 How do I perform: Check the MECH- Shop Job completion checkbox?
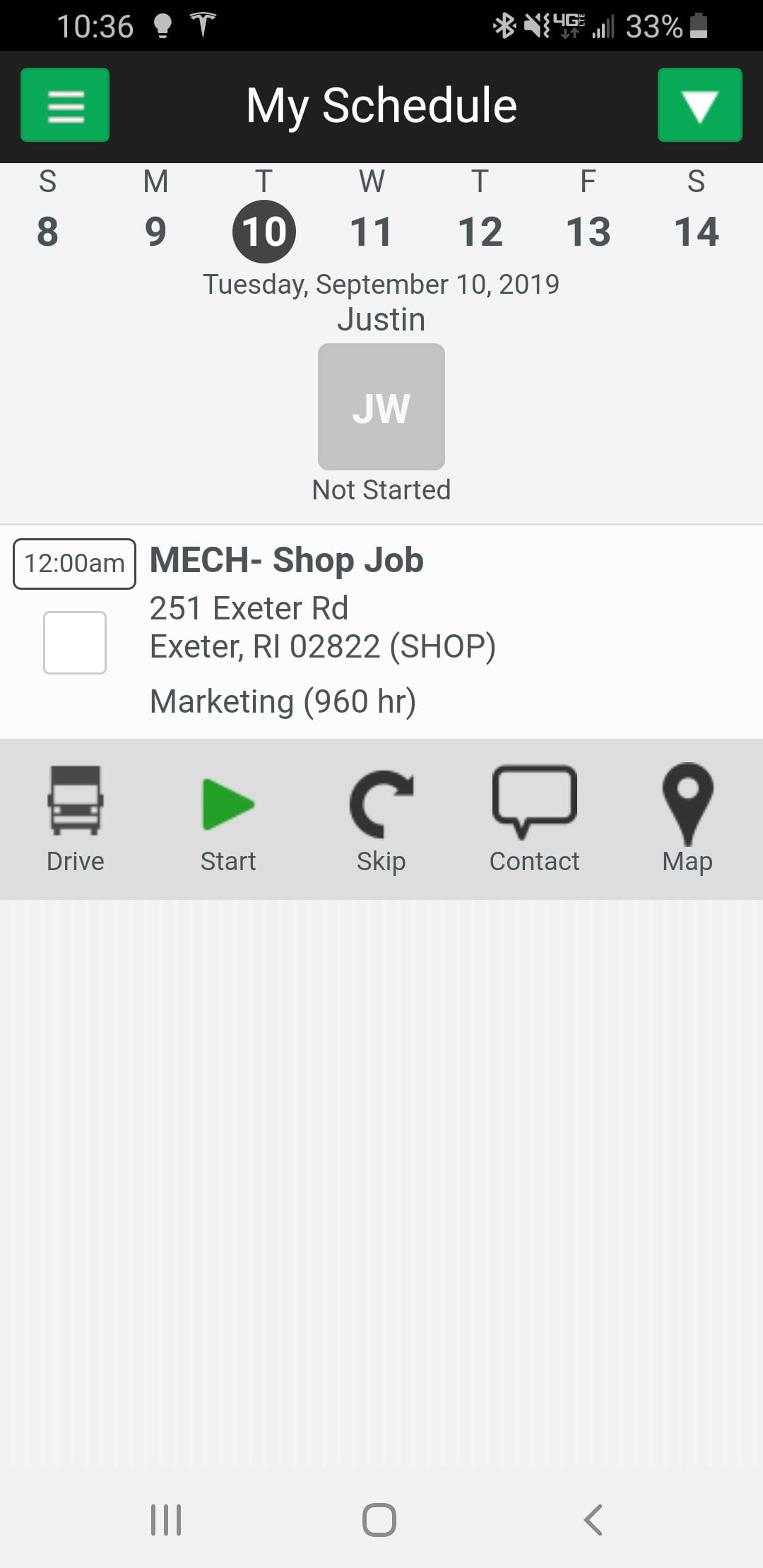[74, 641]
